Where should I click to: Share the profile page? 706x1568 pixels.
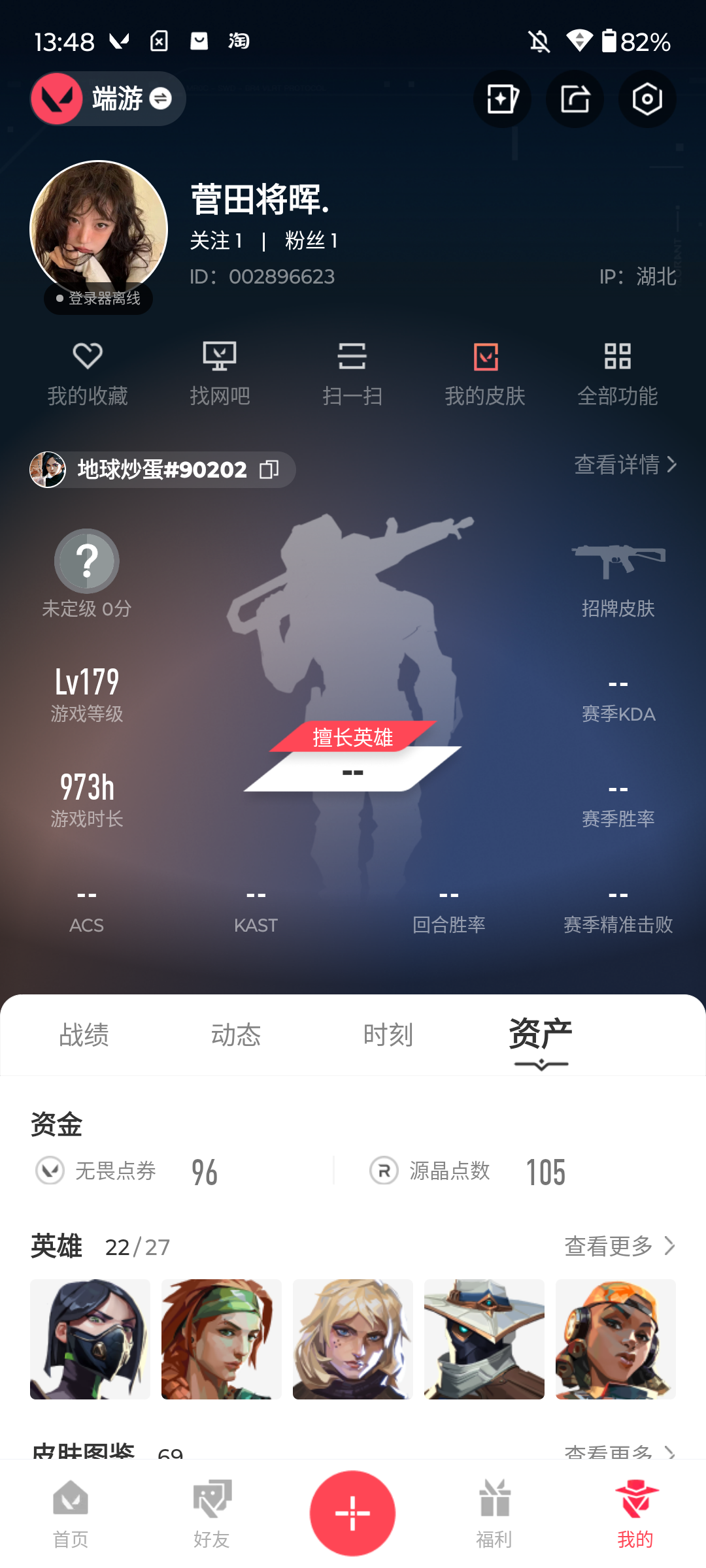click(x=575, y=99)
